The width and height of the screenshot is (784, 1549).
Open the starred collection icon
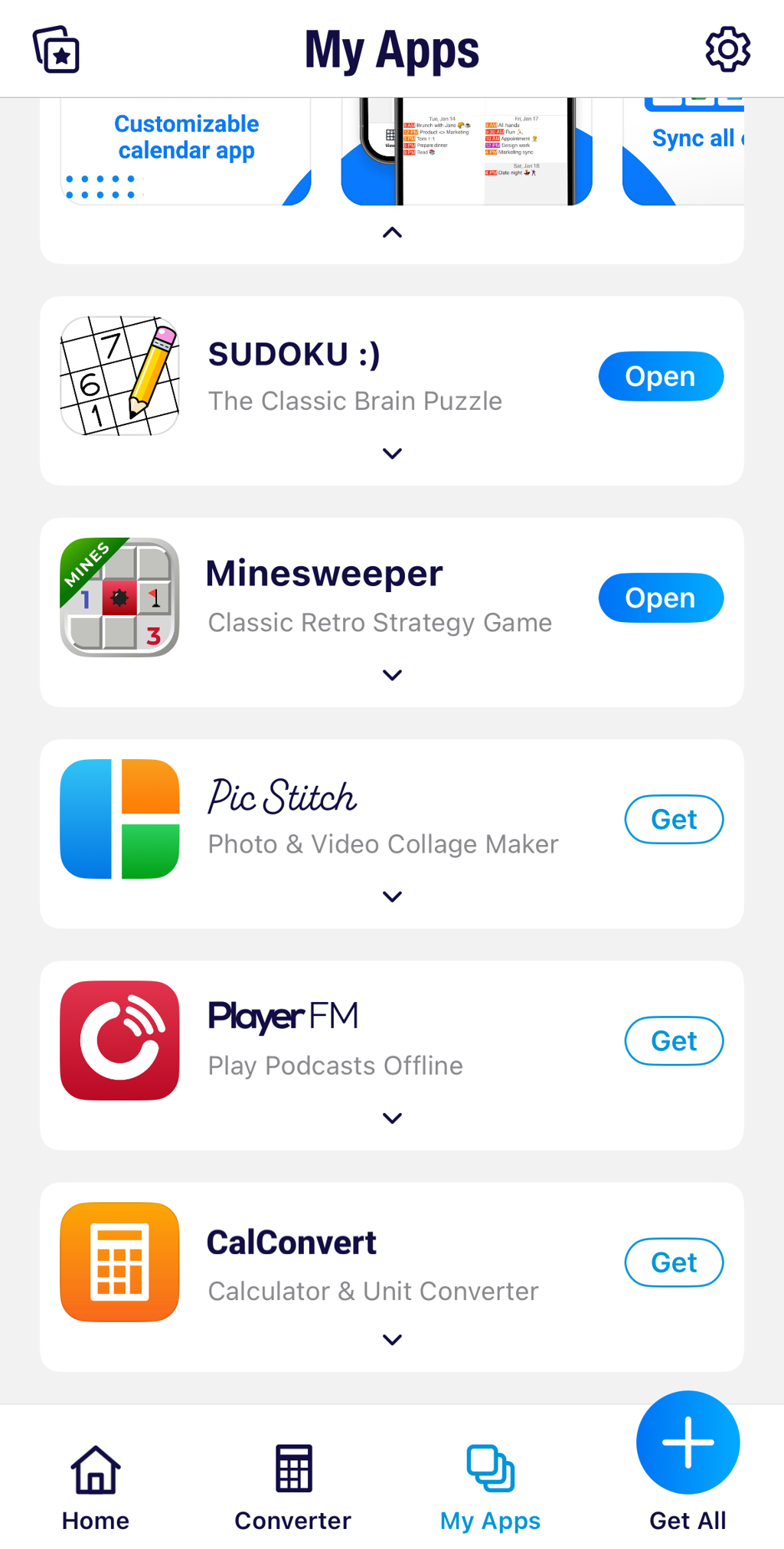57,51
